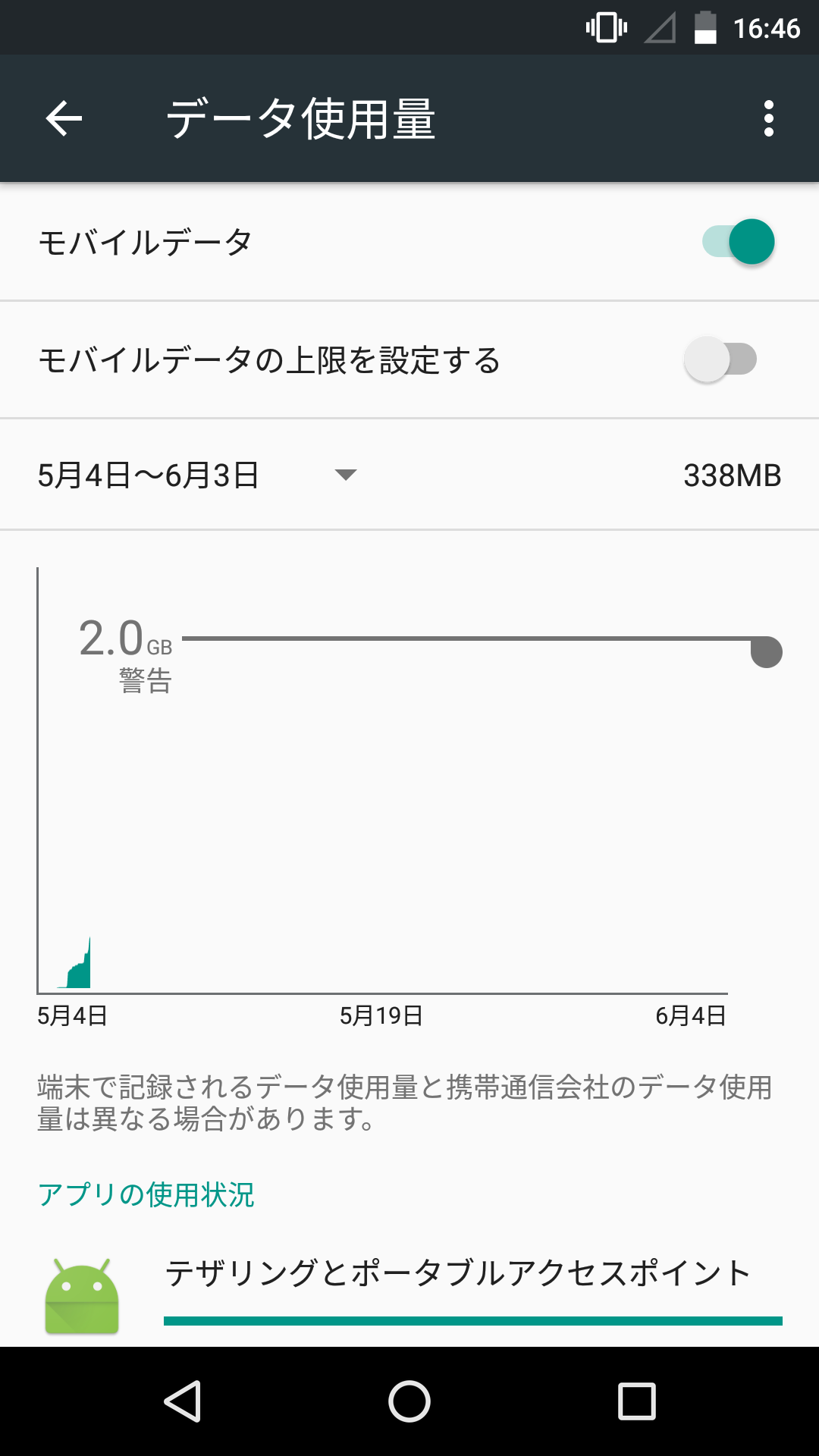The height and width of the screenshot is (1456, 819).
Task: Enable モバイルデータの上限を設定する toggle
Action: (720, 359)
